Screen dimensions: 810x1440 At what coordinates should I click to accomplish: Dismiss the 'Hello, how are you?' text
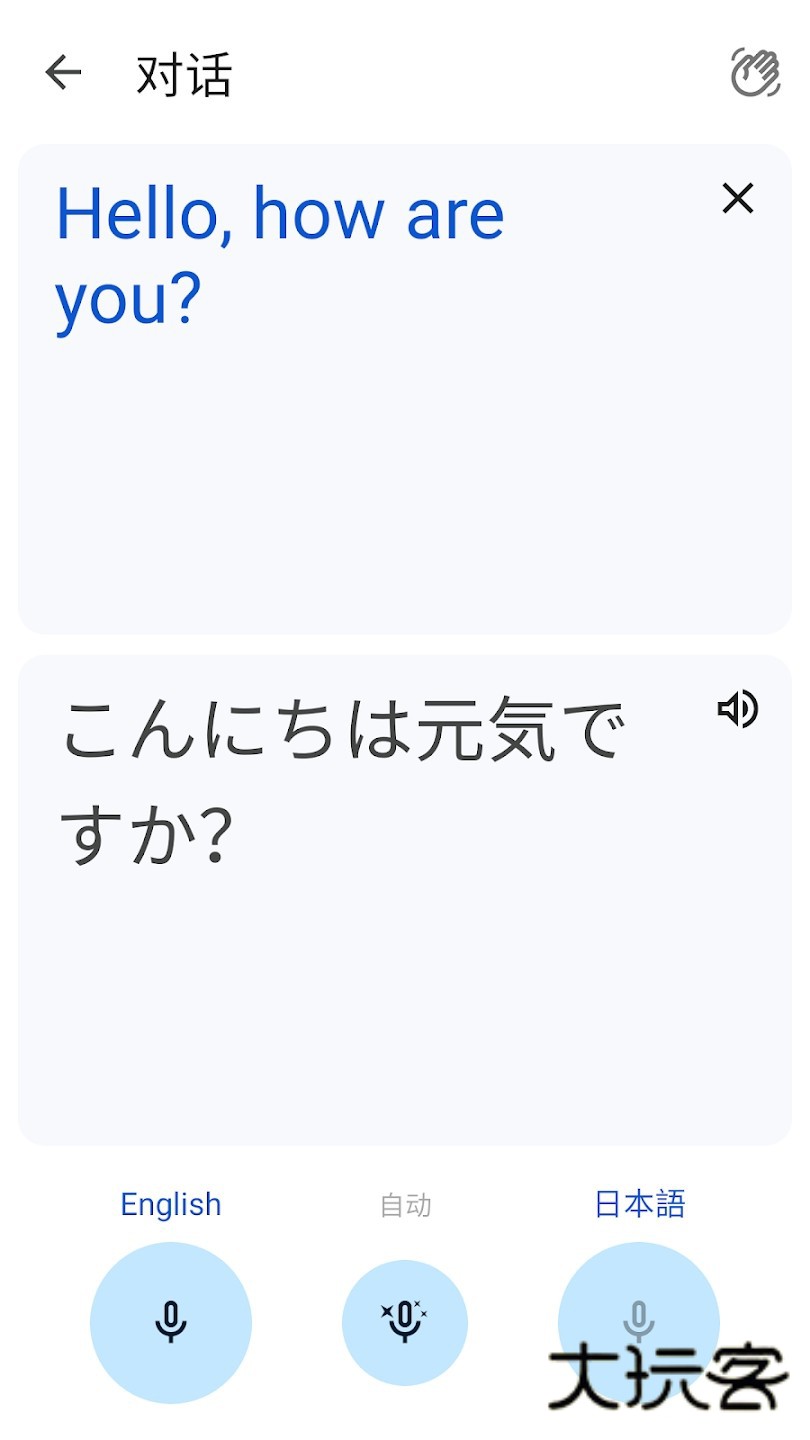pyautogui.click(x=736, y=198)
